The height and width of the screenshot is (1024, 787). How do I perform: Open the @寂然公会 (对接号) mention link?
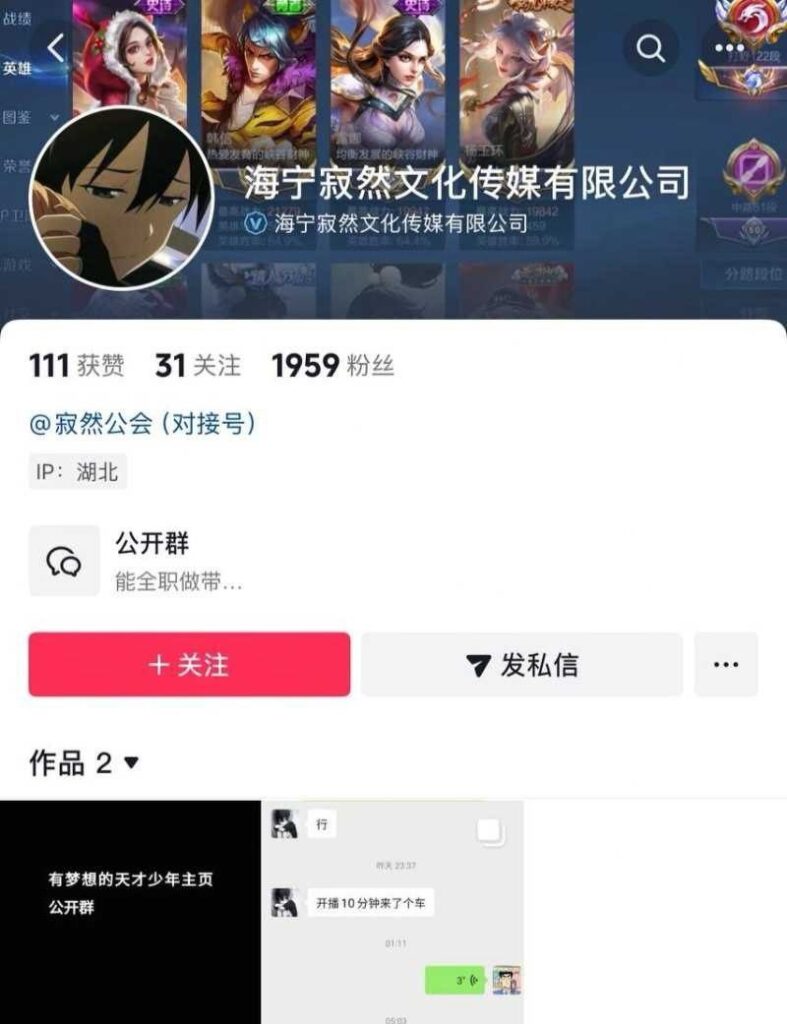click(x=143, y=424)
